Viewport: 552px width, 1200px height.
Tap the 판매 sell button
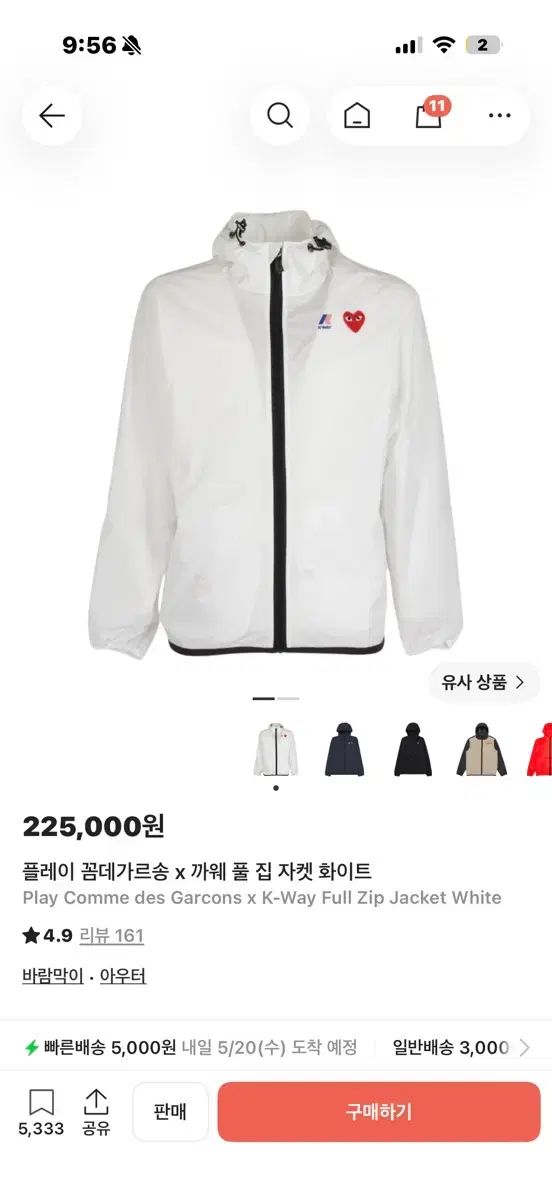coord(170,1112)
